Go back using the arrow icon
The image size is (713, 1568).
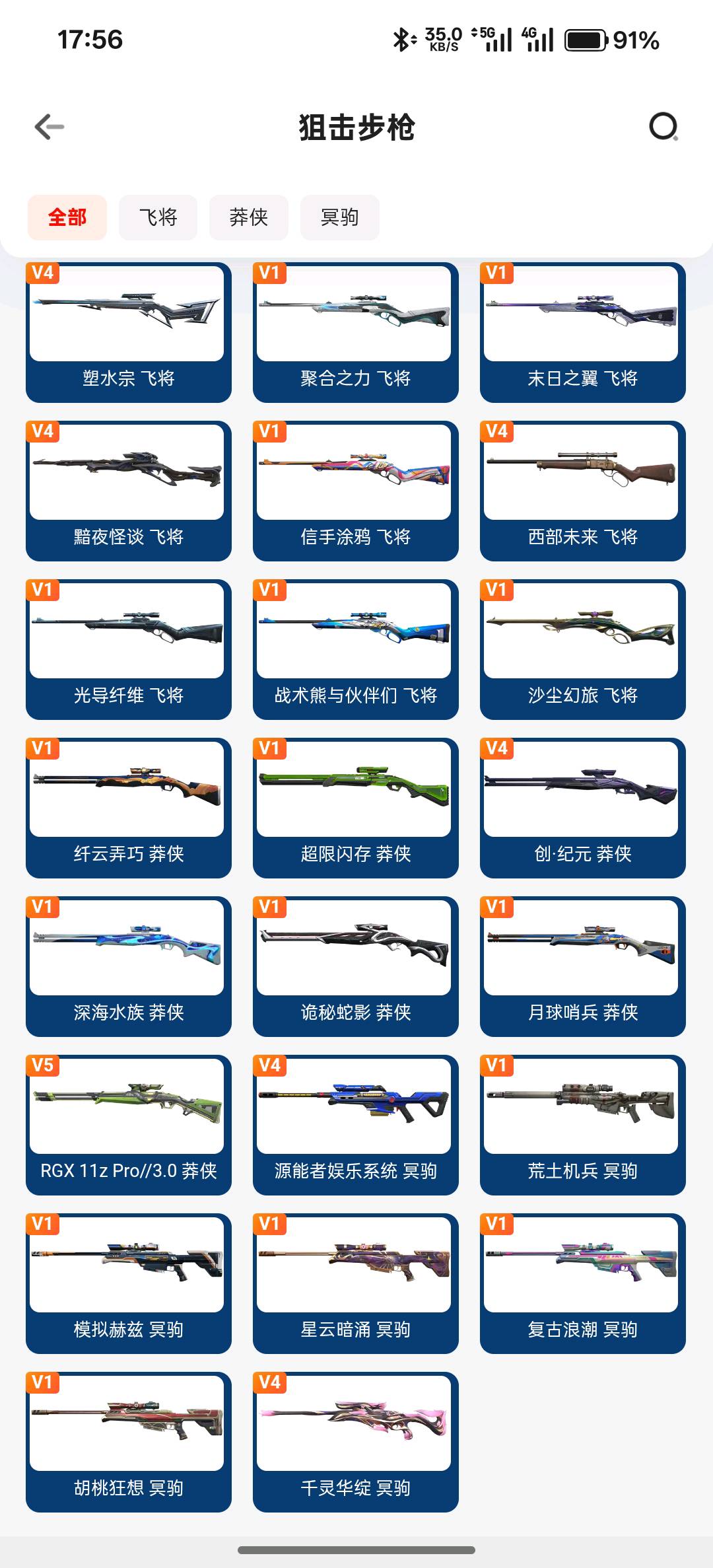coord(50,127)
